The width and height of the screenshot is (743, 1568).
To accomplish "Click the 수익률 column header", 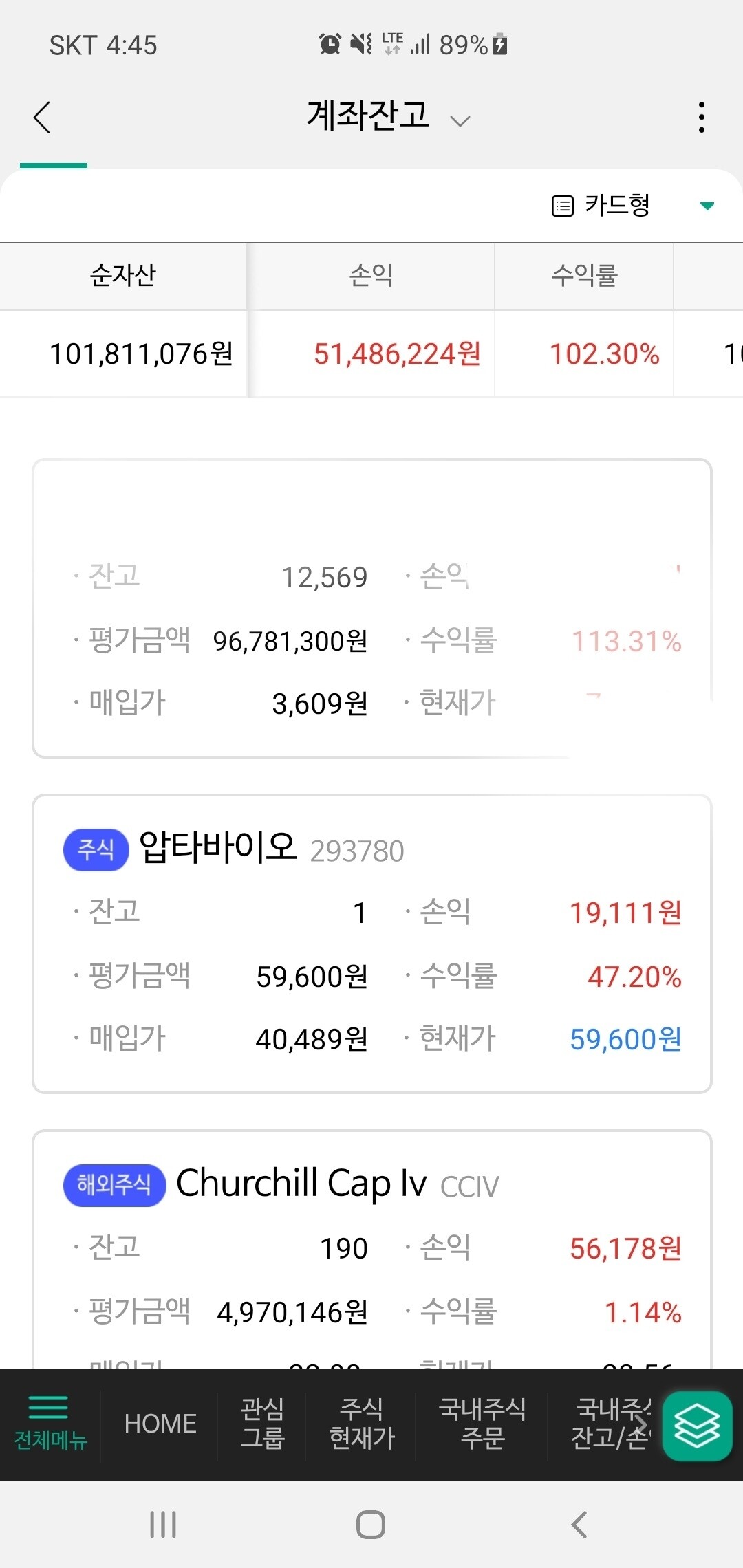I will tap(584, 275).
